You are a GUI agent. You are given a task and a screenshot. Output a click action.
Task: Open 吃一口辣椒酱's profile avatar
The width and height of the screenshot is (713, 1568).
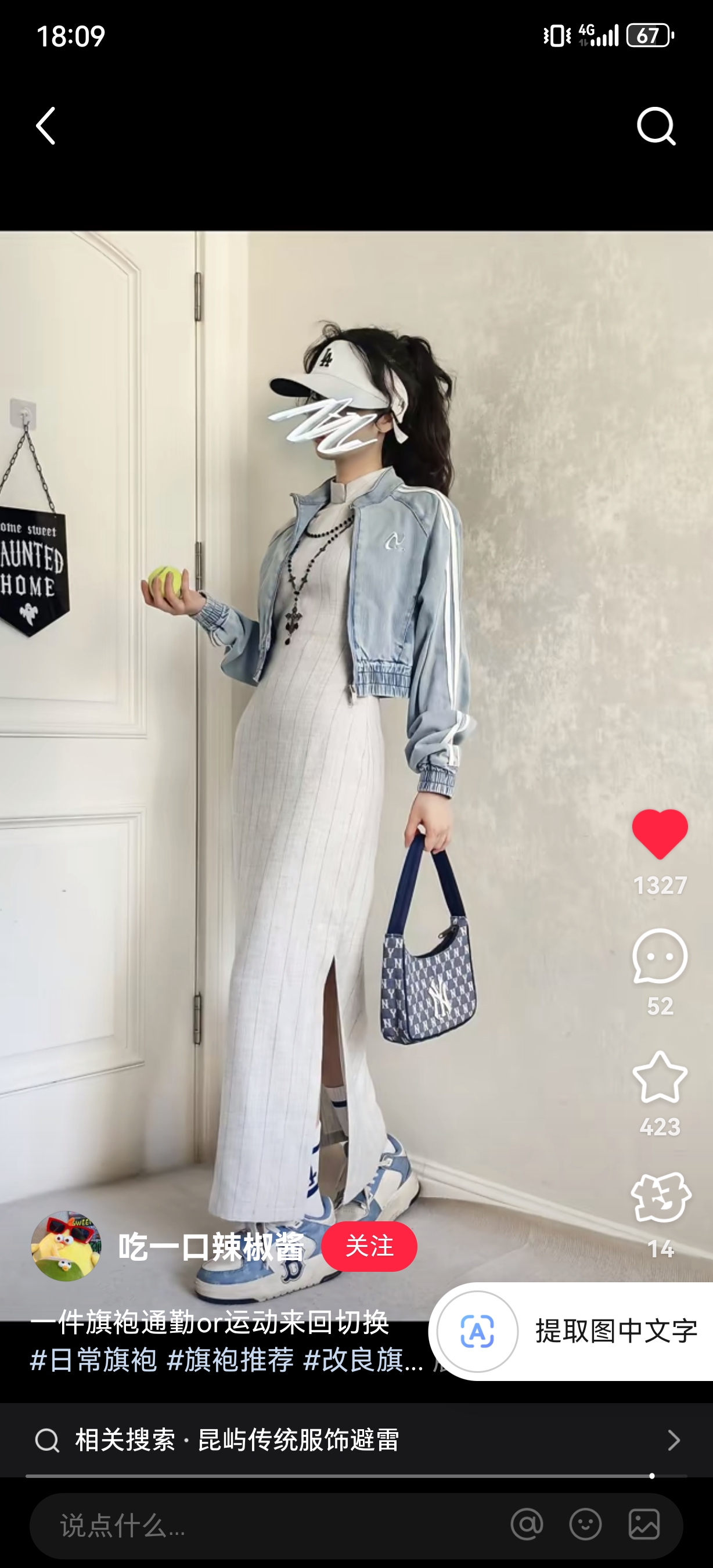point(66,1246)
